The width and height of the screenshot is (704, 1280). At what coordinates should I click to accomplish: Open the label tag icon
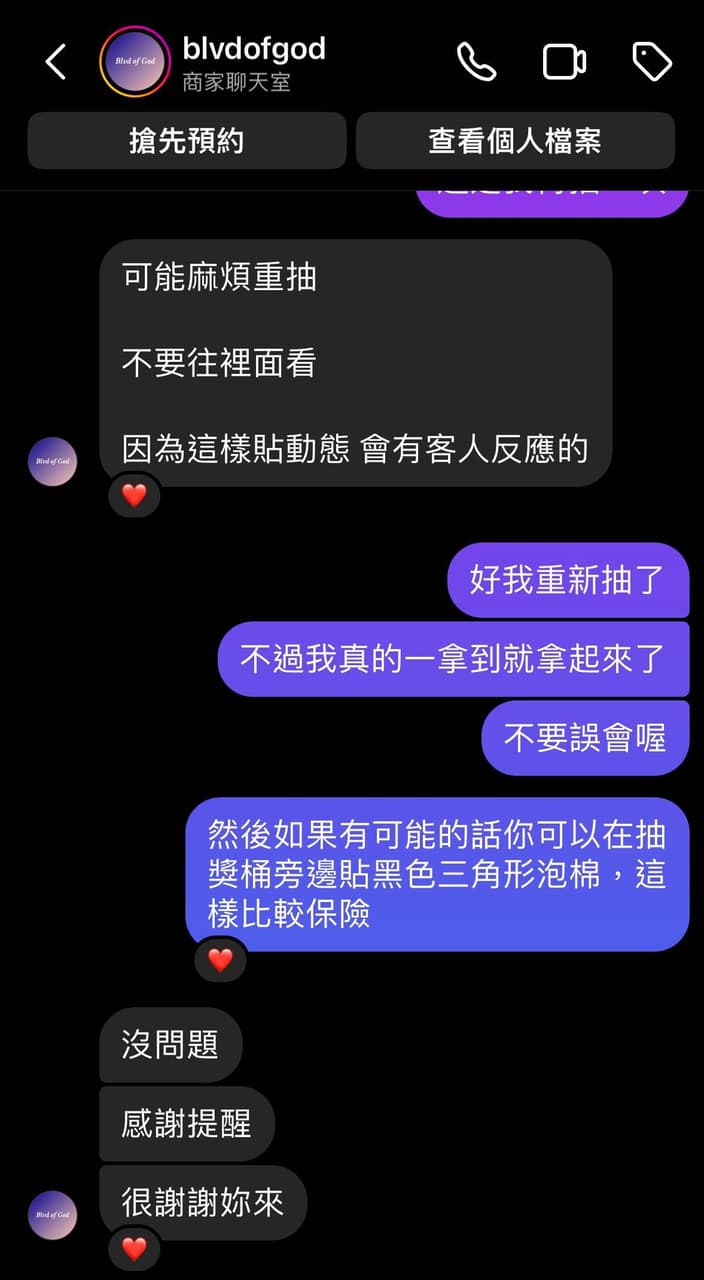pyautogui.click(x=652, y=62)
